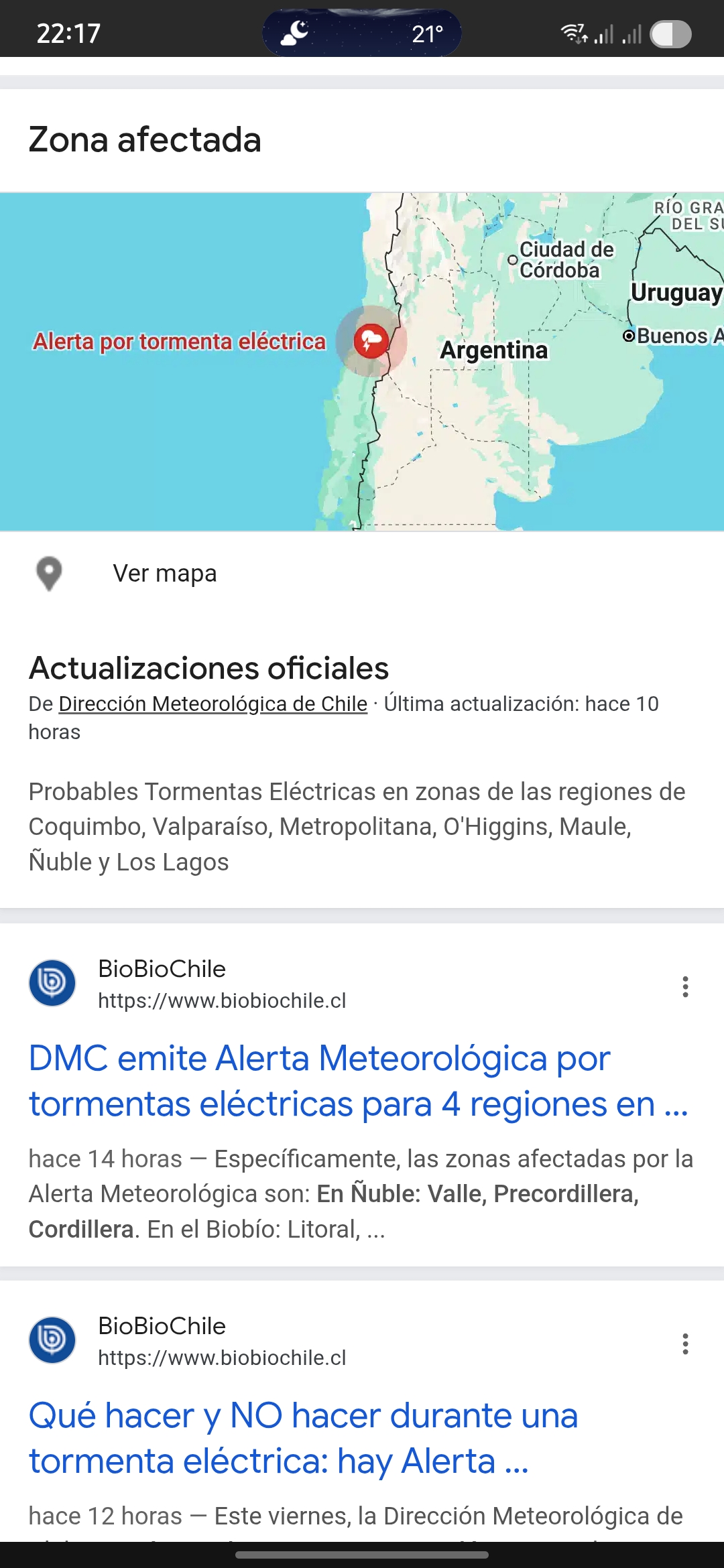Image resolution: width=724 pixels, height=1568 pixels.
Task: Open the three-dot menu on the first BioBioChile result
Action: point(684,988)
